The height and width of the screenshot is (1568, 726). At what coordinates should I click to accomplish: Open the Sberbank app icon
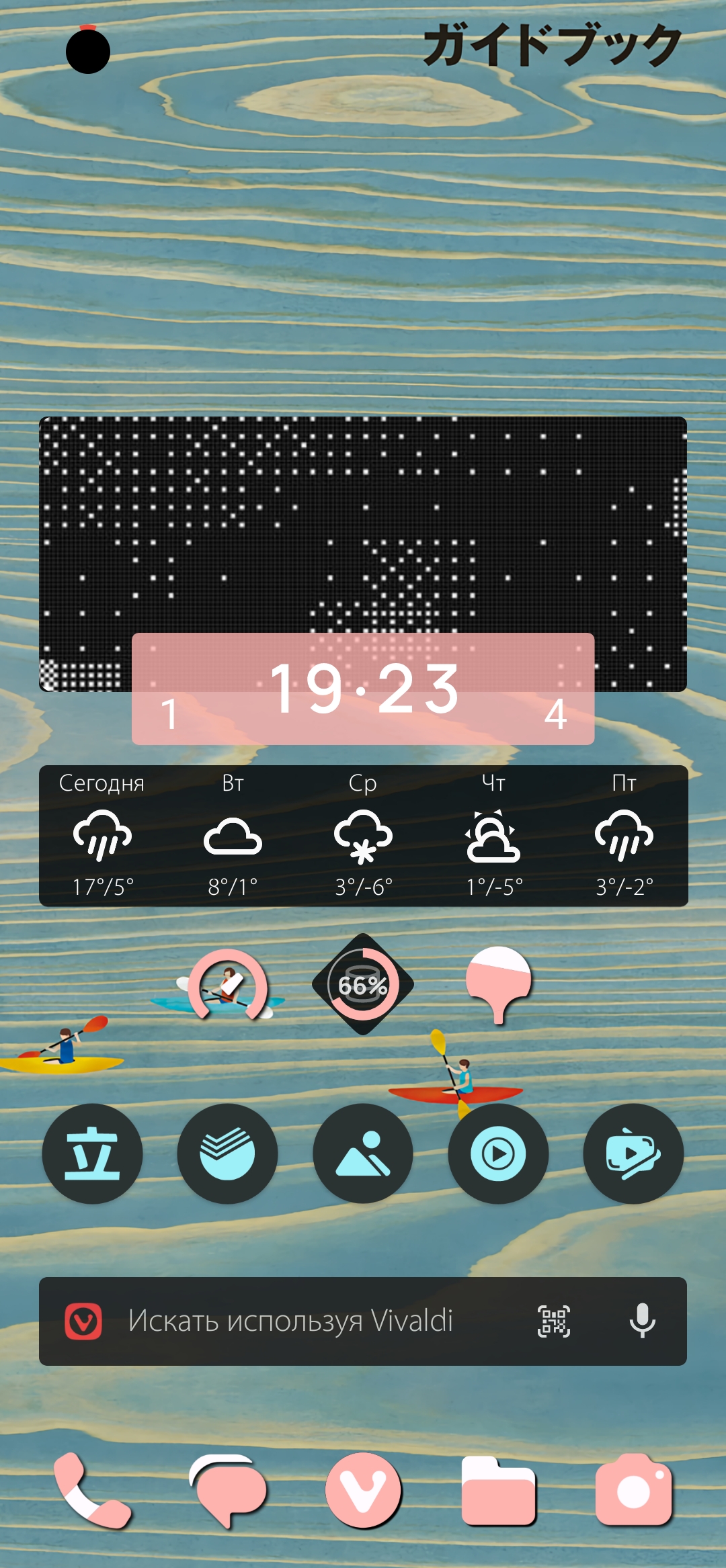coord(227,1153)
